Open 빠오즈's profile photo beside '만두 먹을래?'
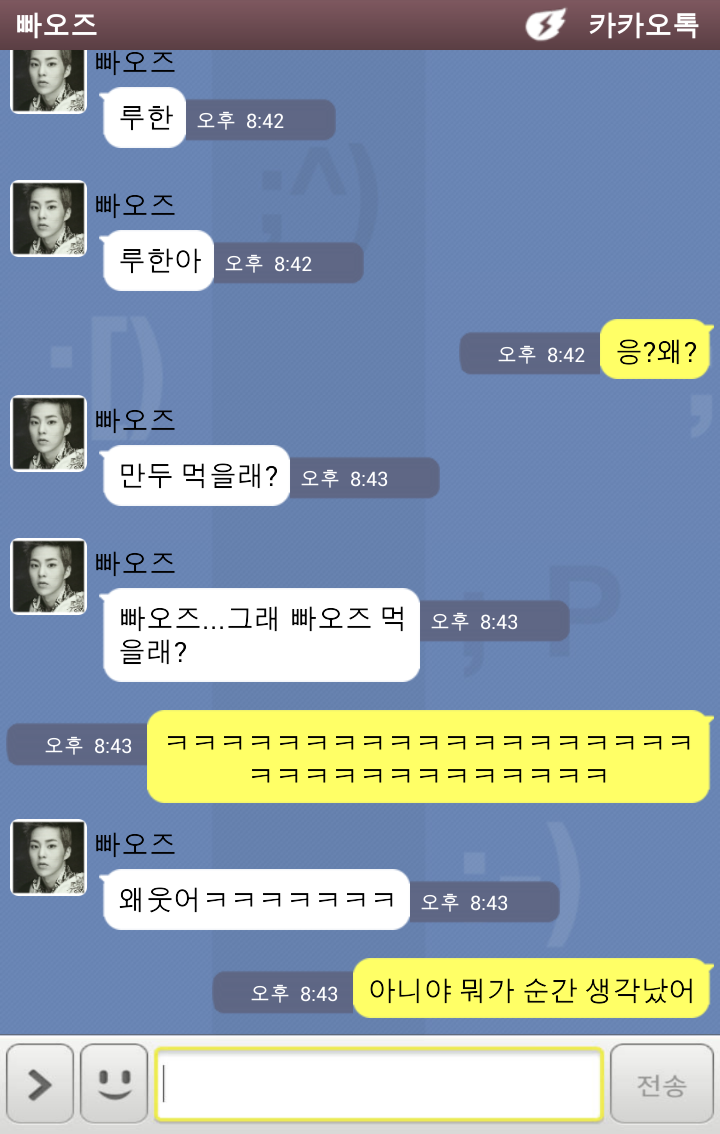The width and height of the screenshot is (720, 1134). [48, 433]
